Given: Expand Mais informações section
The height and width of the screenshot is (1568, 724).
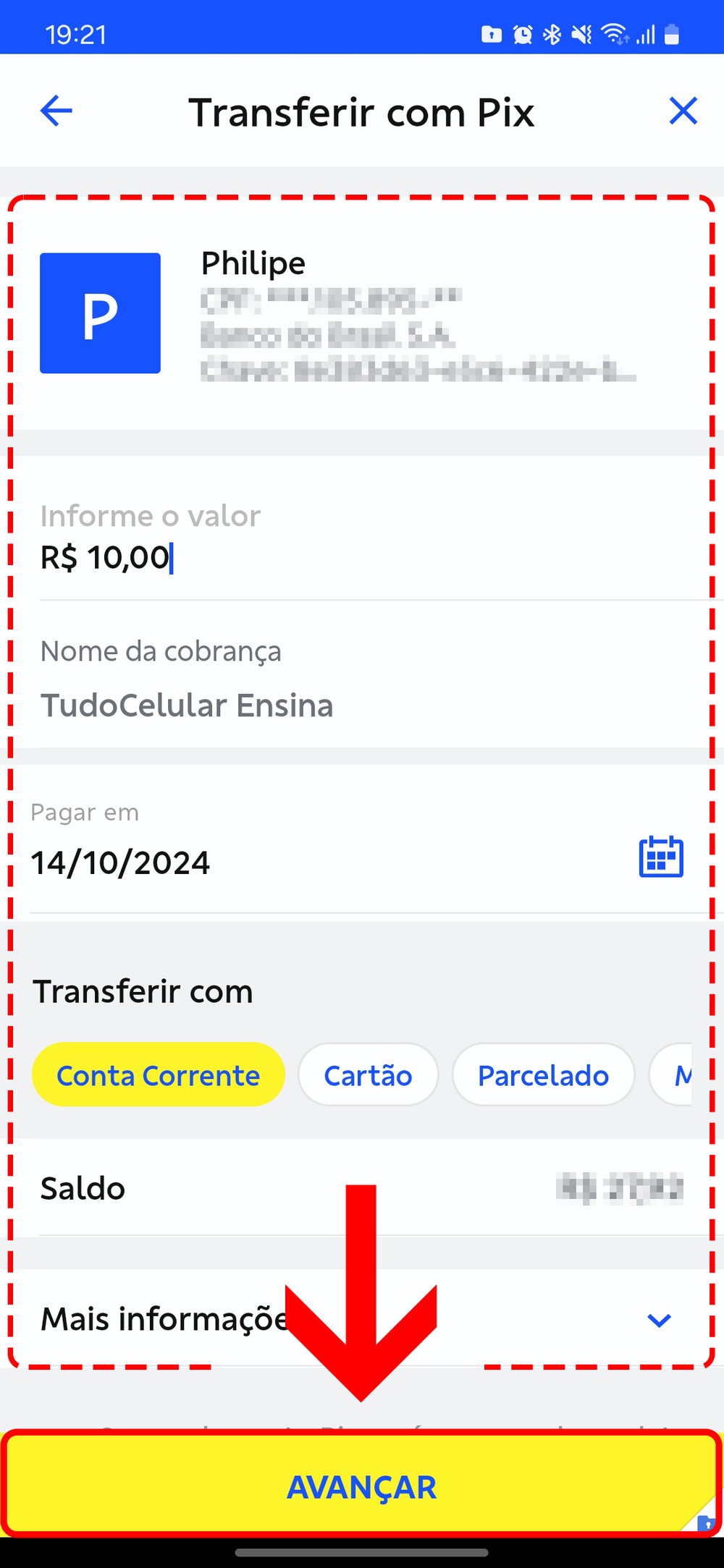Looking at the screenshot, I should [658, 1320].
